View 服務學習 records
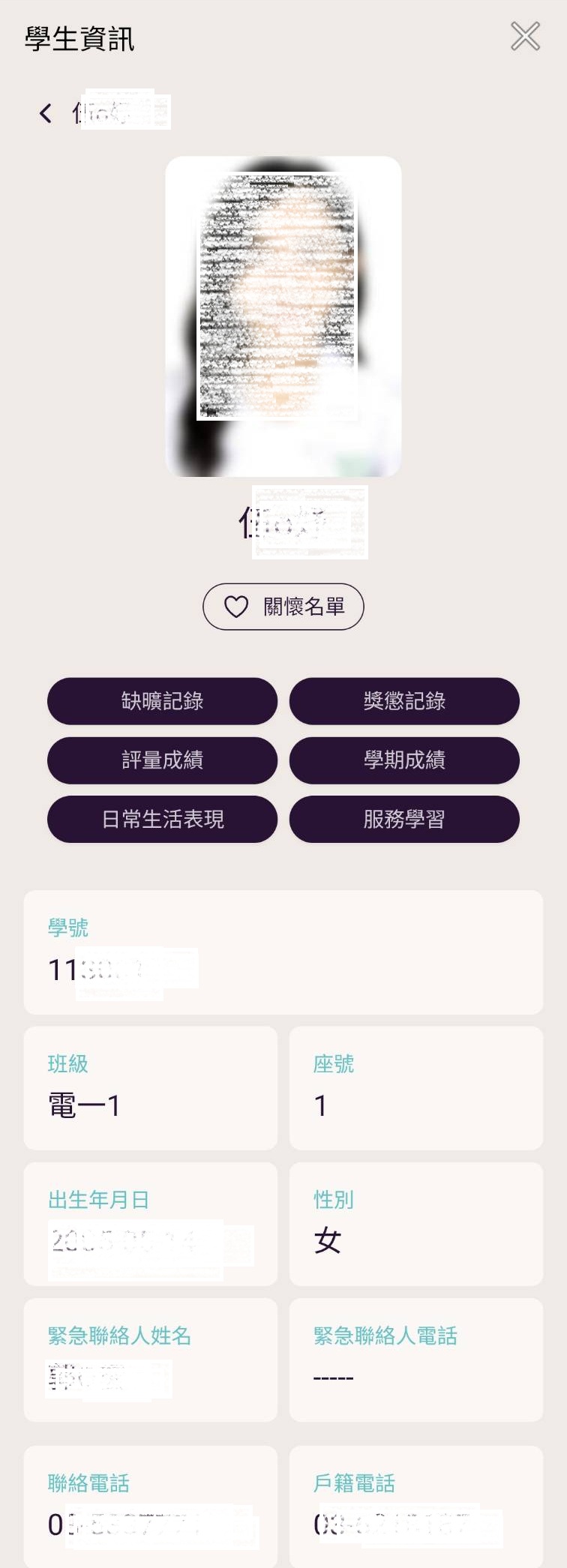 404,819
